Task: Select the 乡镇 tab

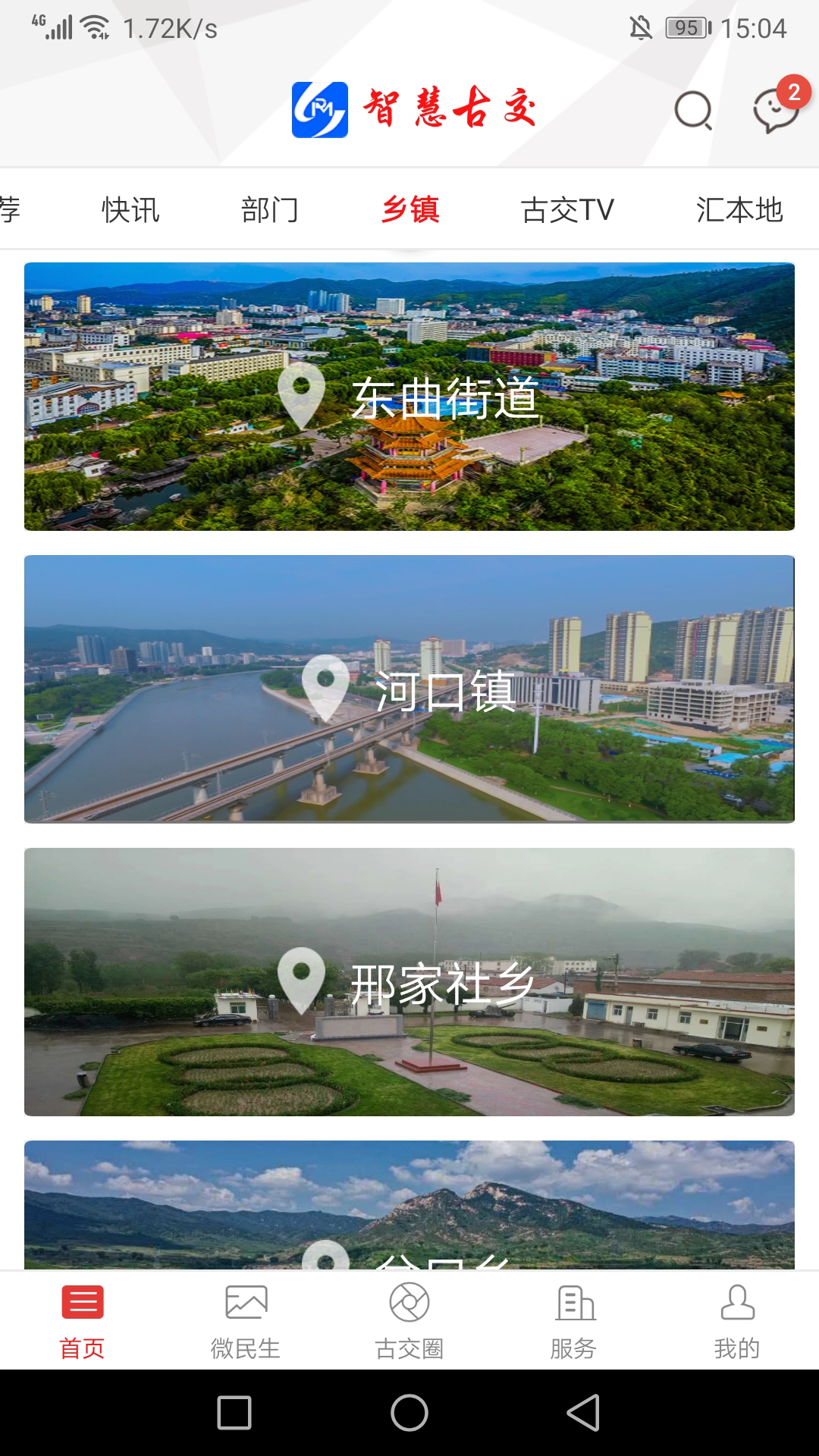Action: (410, 210)
